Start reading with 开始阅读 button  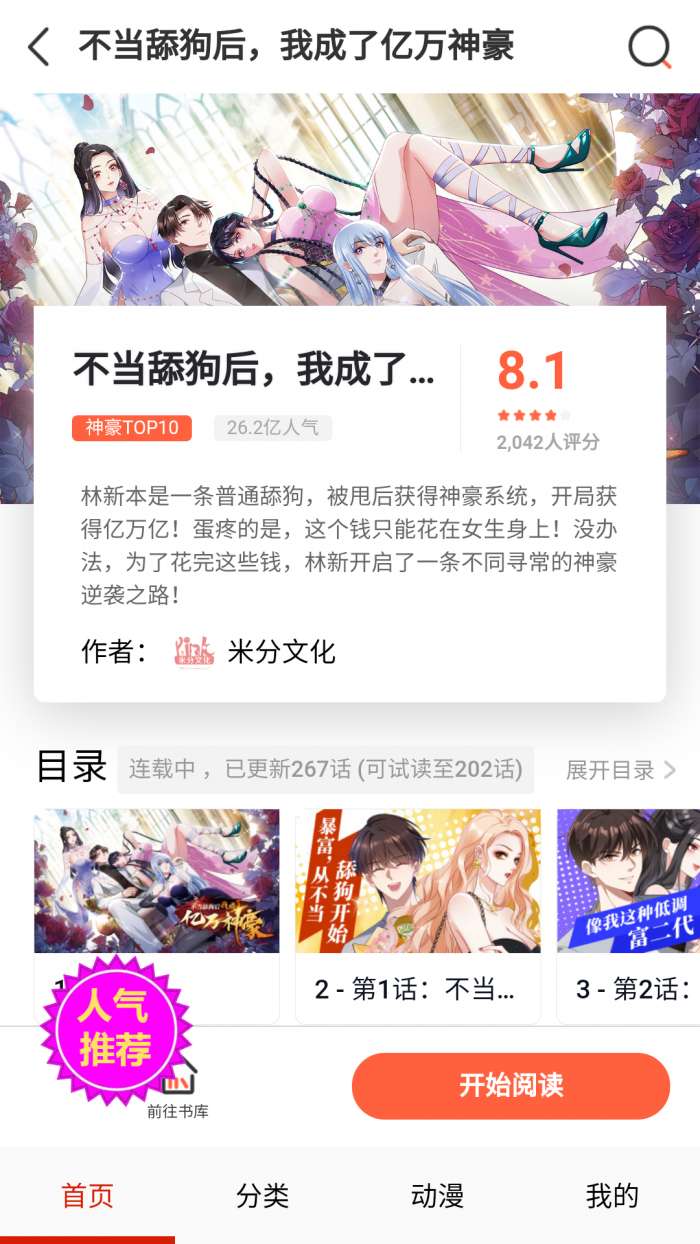511,1086
